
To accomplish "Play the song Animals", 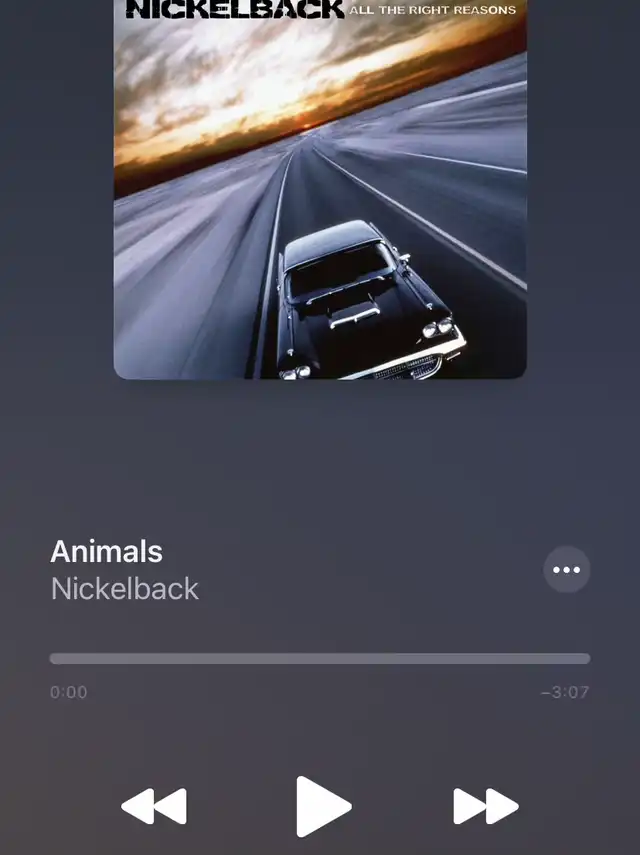I will [323, 806].
